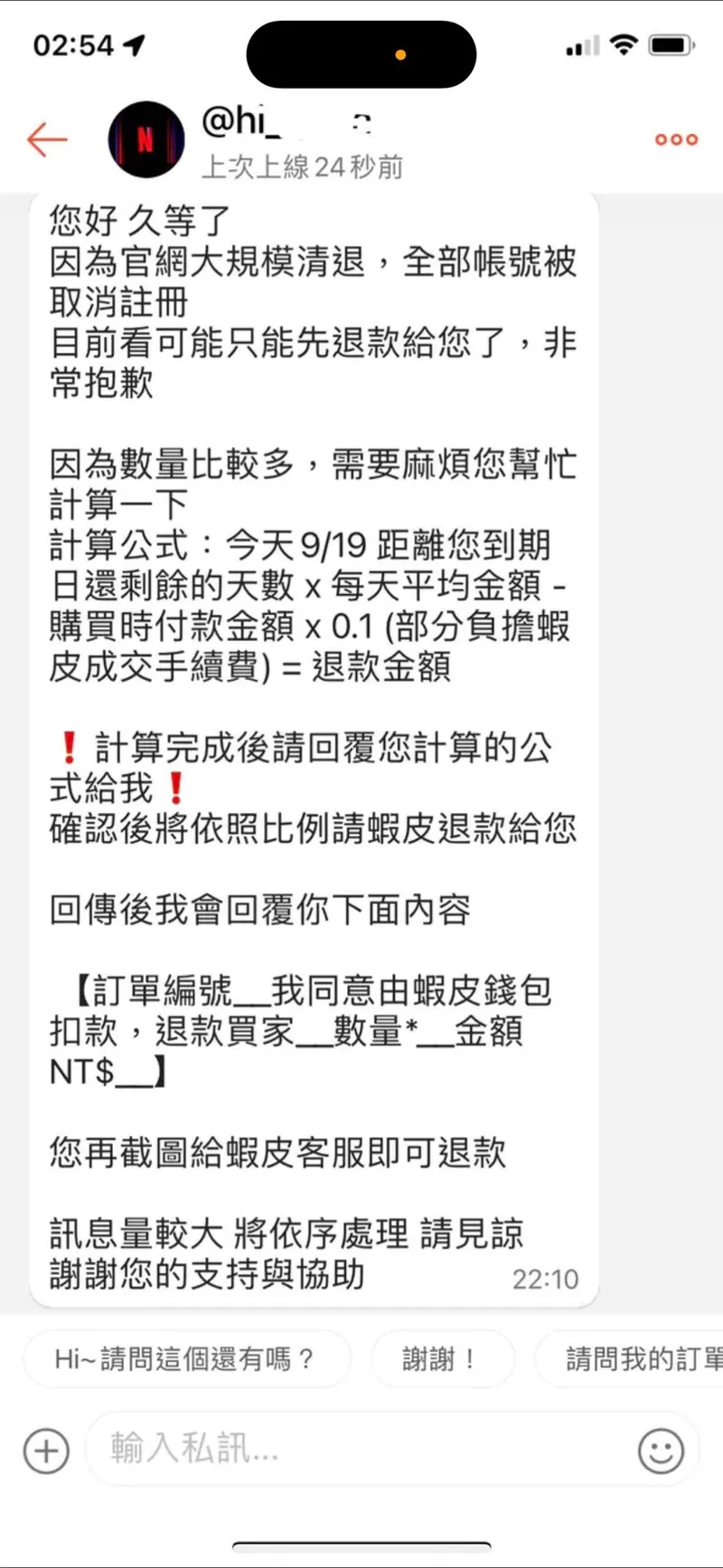Go back using the orange arrow
Screen dimensions: 723x1568
tap(47, 140)
